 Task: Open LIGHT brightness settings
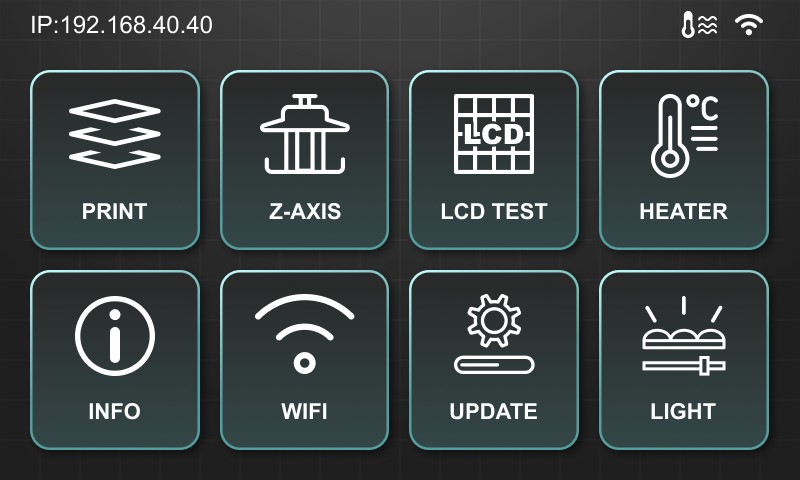pos(683,360)
